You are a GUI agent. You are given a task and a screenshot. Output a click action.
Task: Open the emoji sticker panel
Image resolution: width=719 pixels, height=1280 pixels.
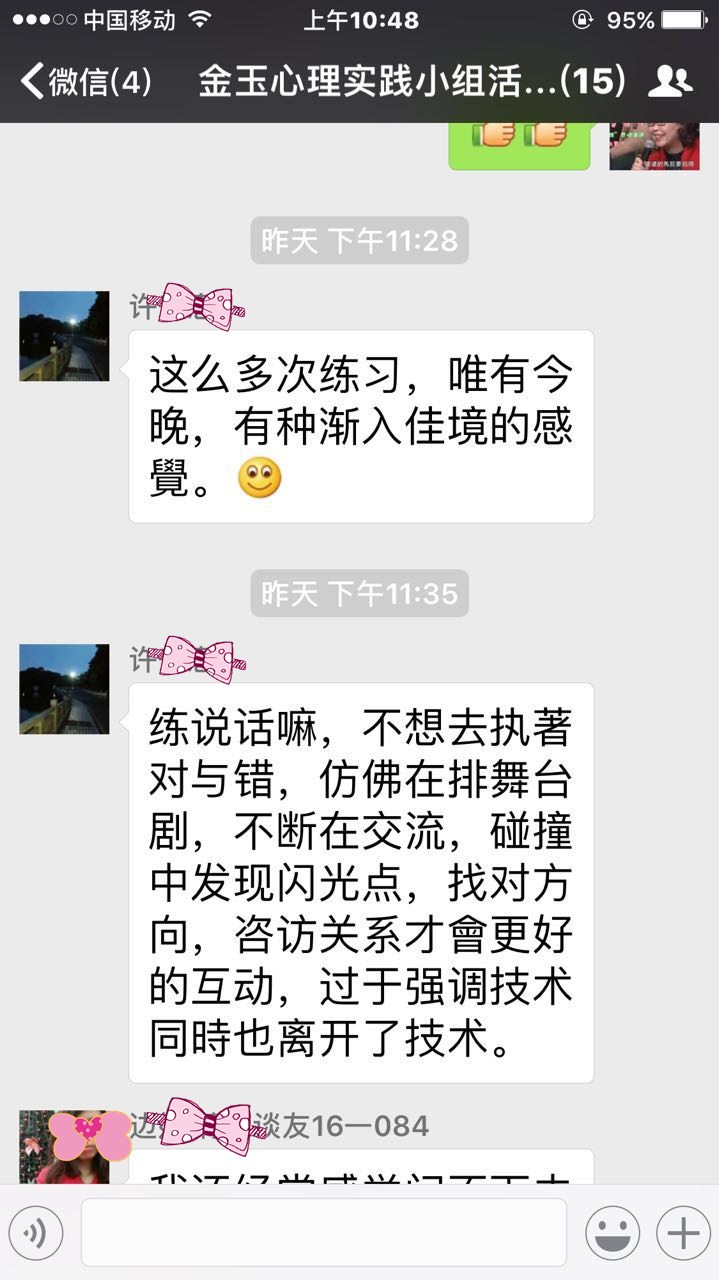click(x=612, y=1233)
